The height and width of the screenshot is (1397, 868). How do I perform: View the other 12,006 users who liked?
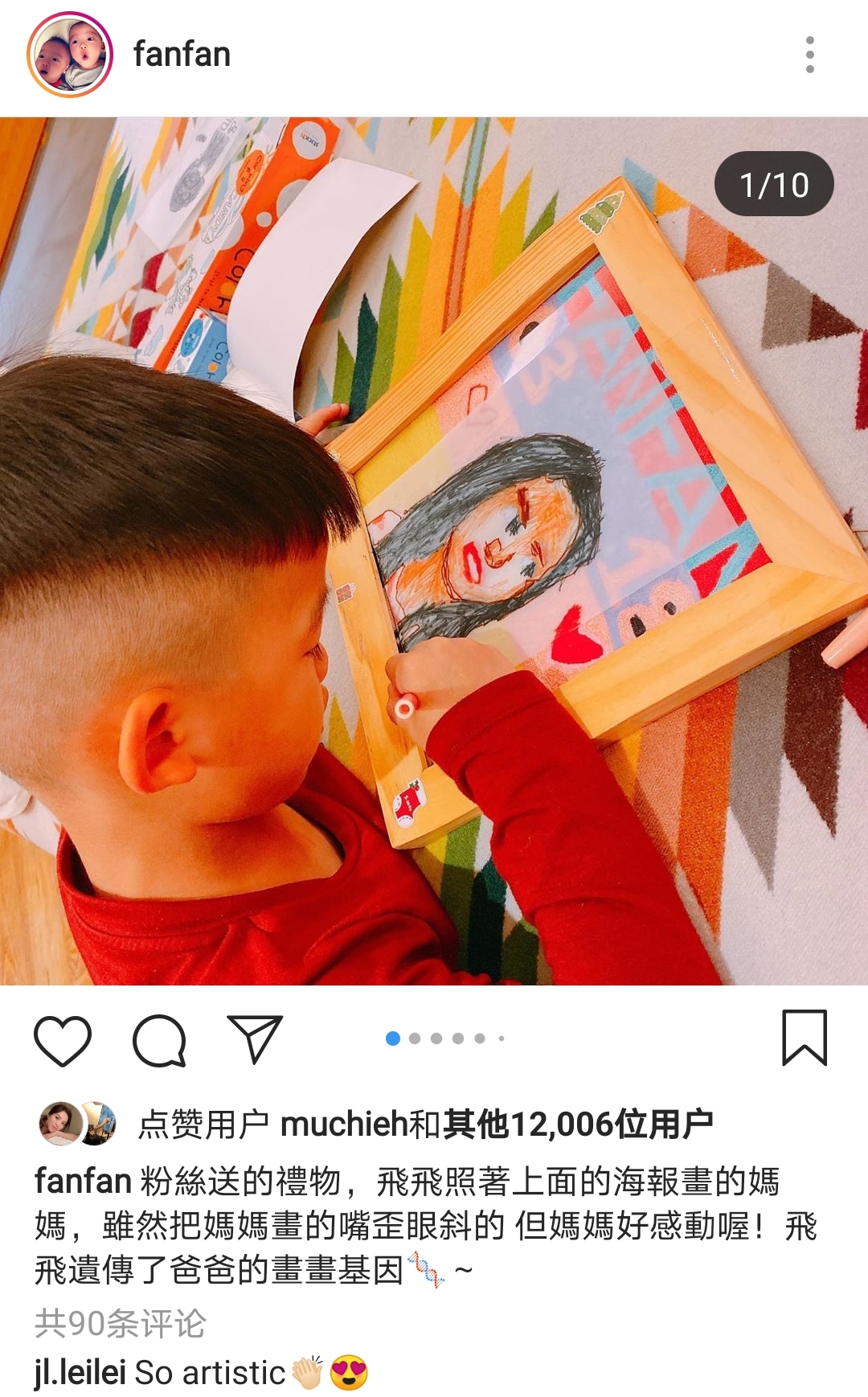point(577,1125)
